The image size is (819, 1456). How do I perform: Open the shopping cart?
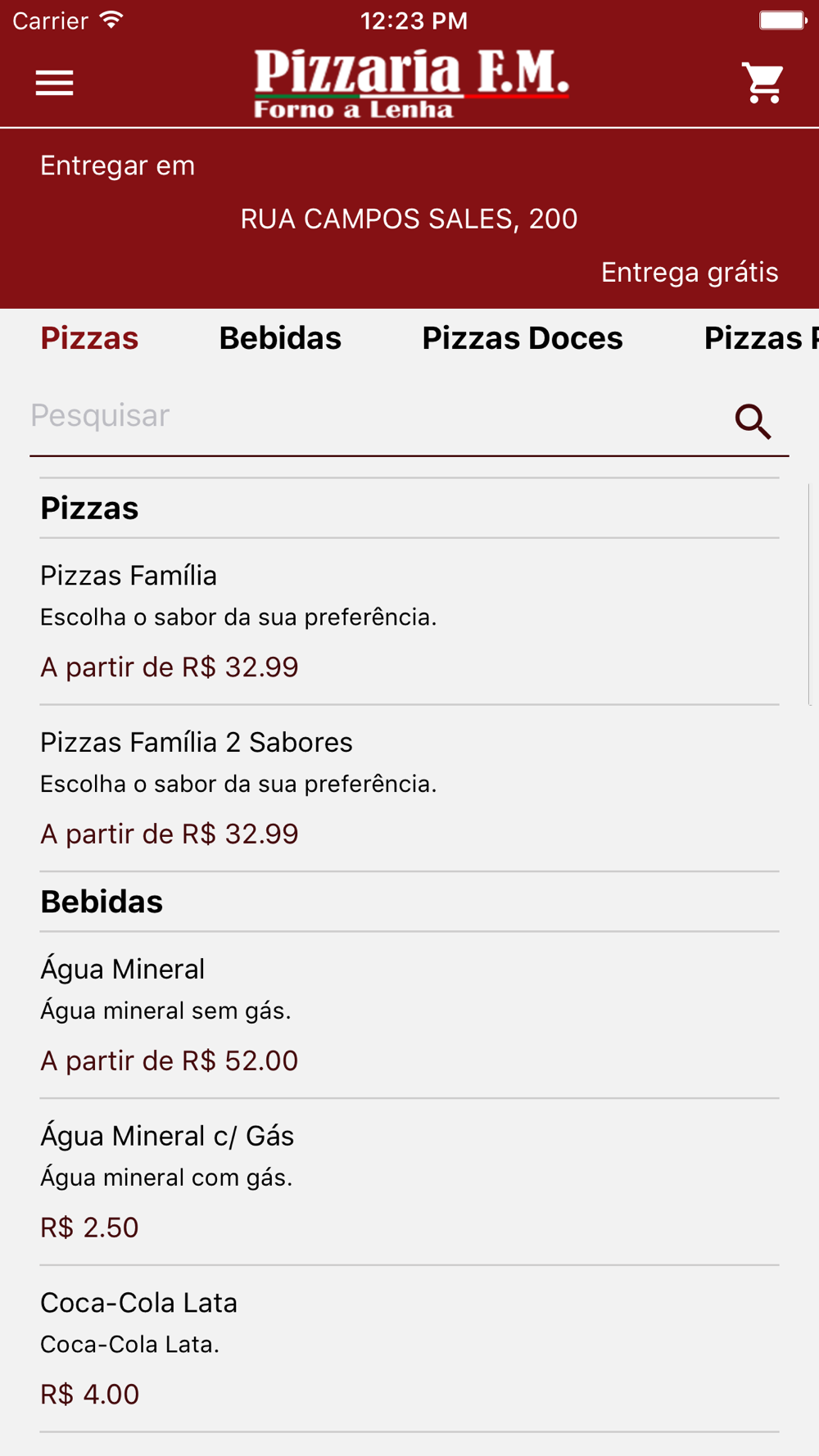pos(762,83)
